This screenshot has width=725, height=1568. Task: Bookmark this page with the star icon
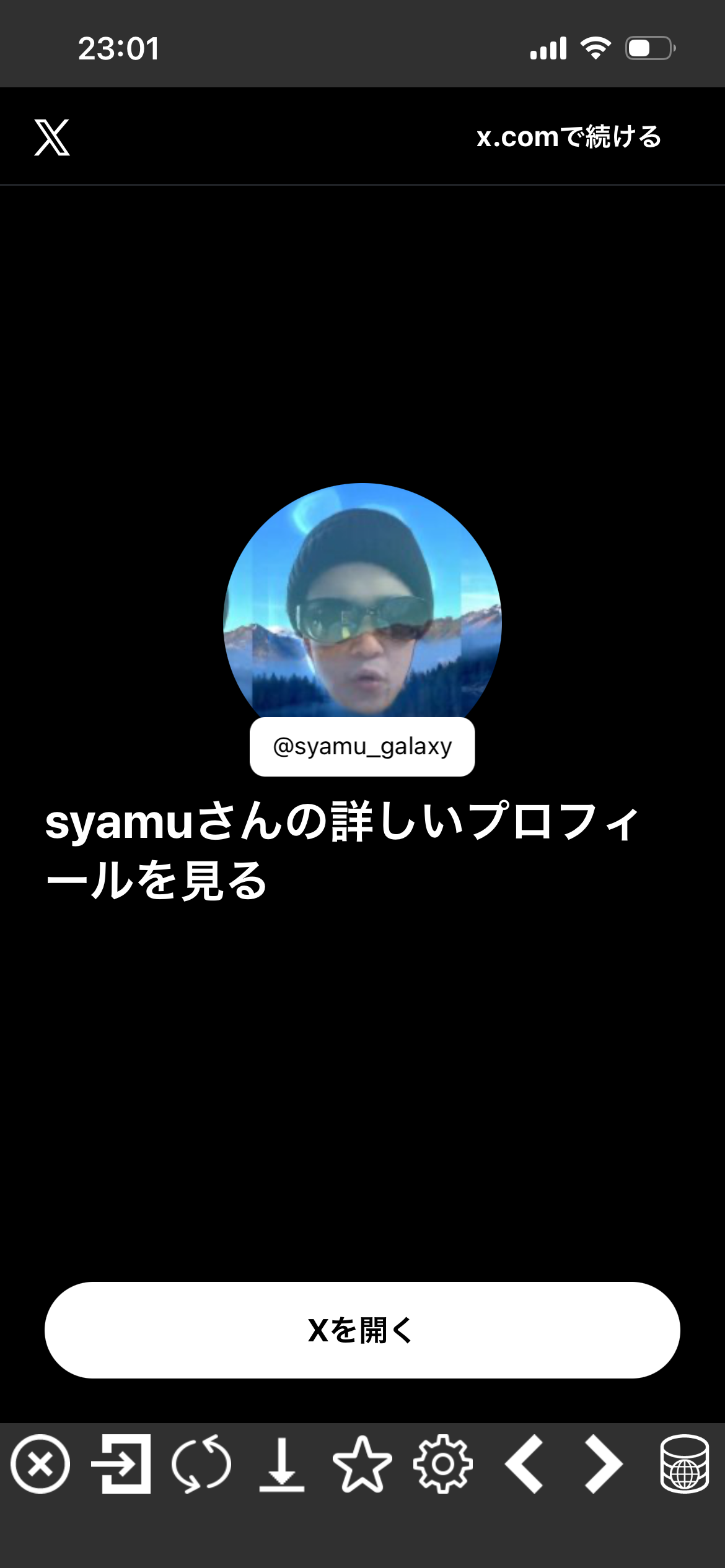[x=362, y=1464]
